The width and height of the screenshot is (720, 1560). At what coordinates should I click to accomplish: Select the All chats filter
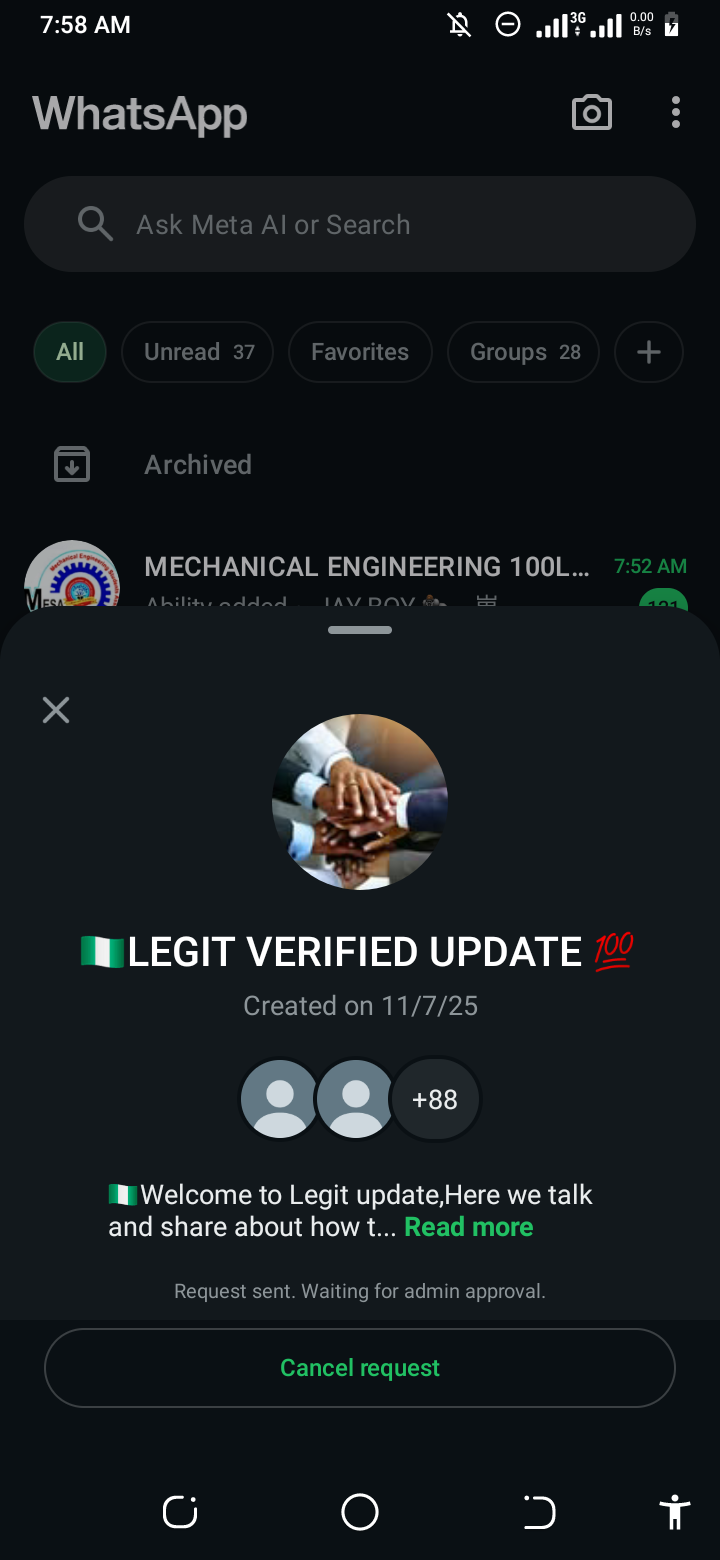[x=70, y=352]
